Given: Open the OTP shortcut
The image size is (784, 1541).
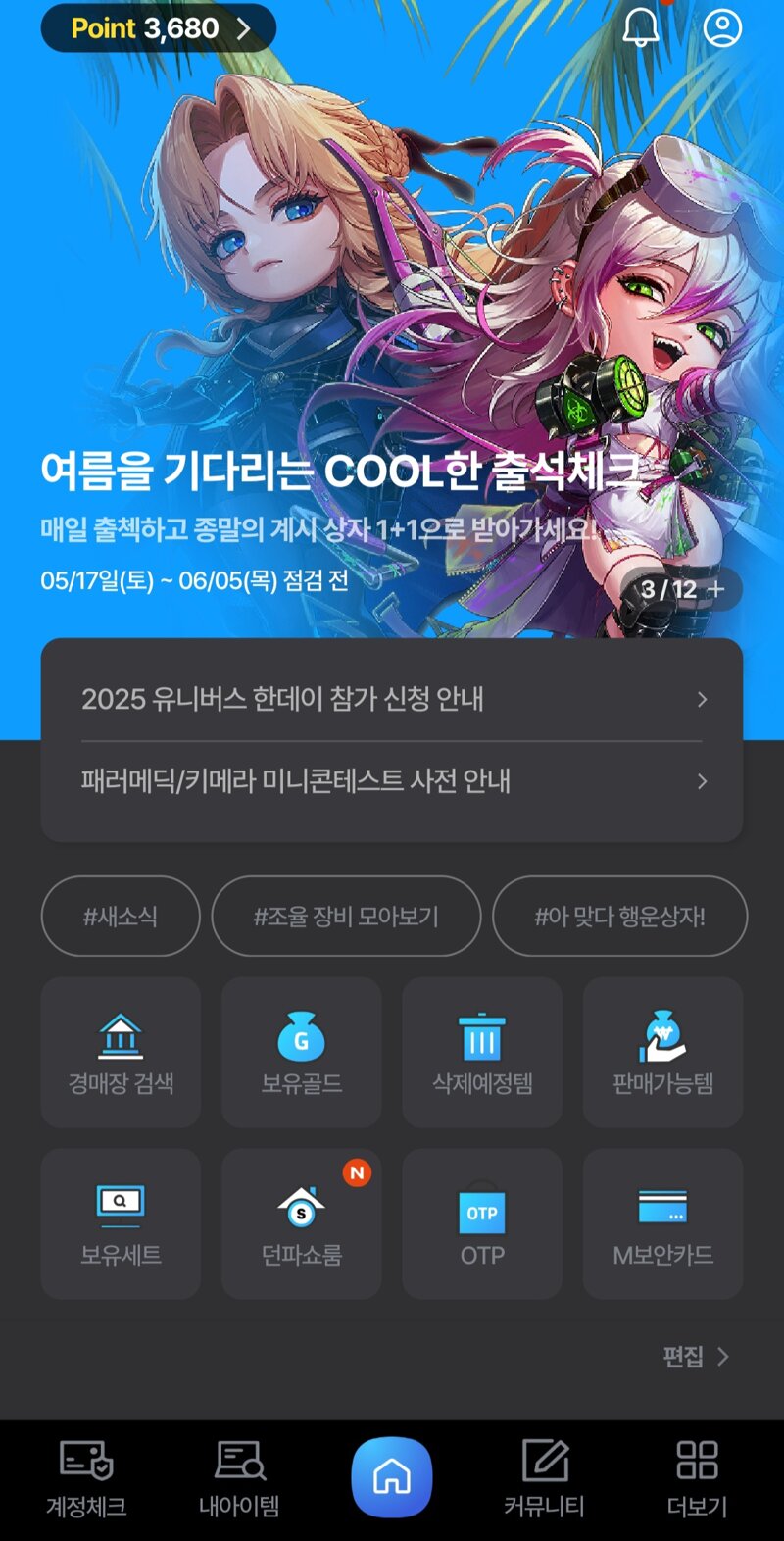Looking at the screenshot, I should (482, 1223).
